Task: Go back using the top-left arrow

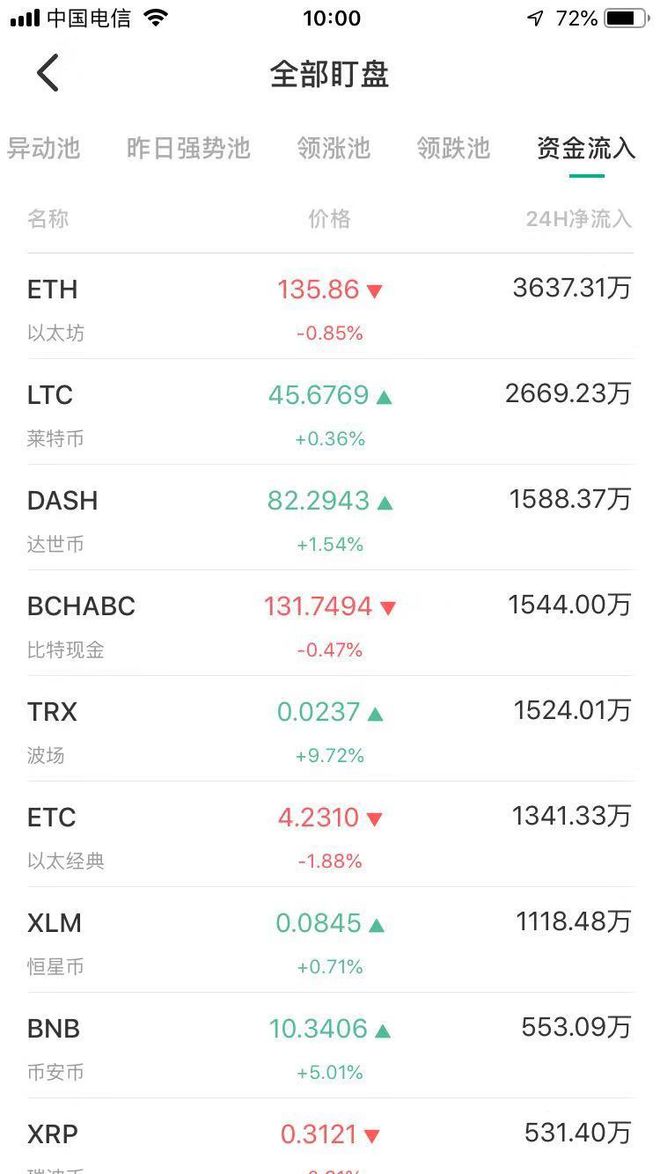Action: tap(48, 74)
